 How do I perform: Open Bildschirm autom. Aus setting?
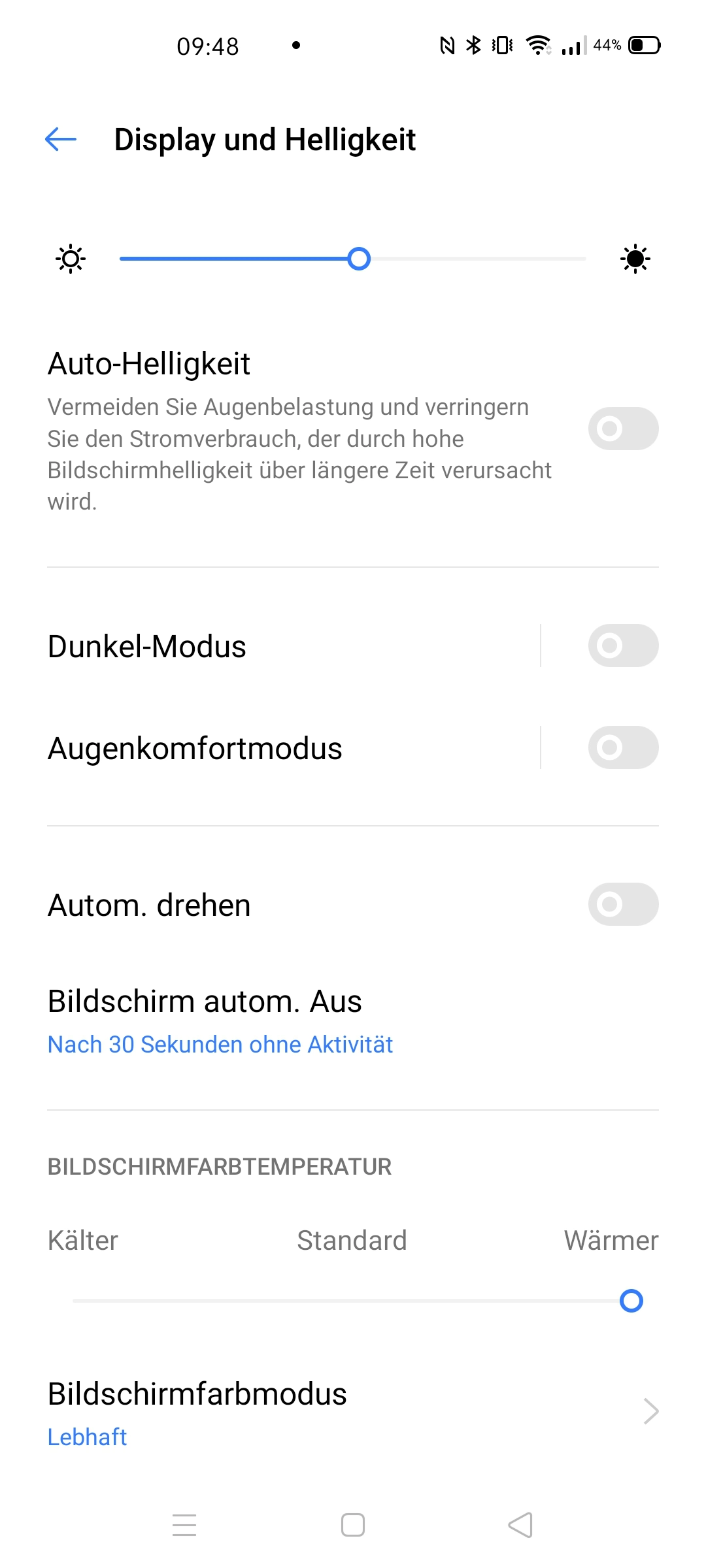click(x=353, y=1021)
